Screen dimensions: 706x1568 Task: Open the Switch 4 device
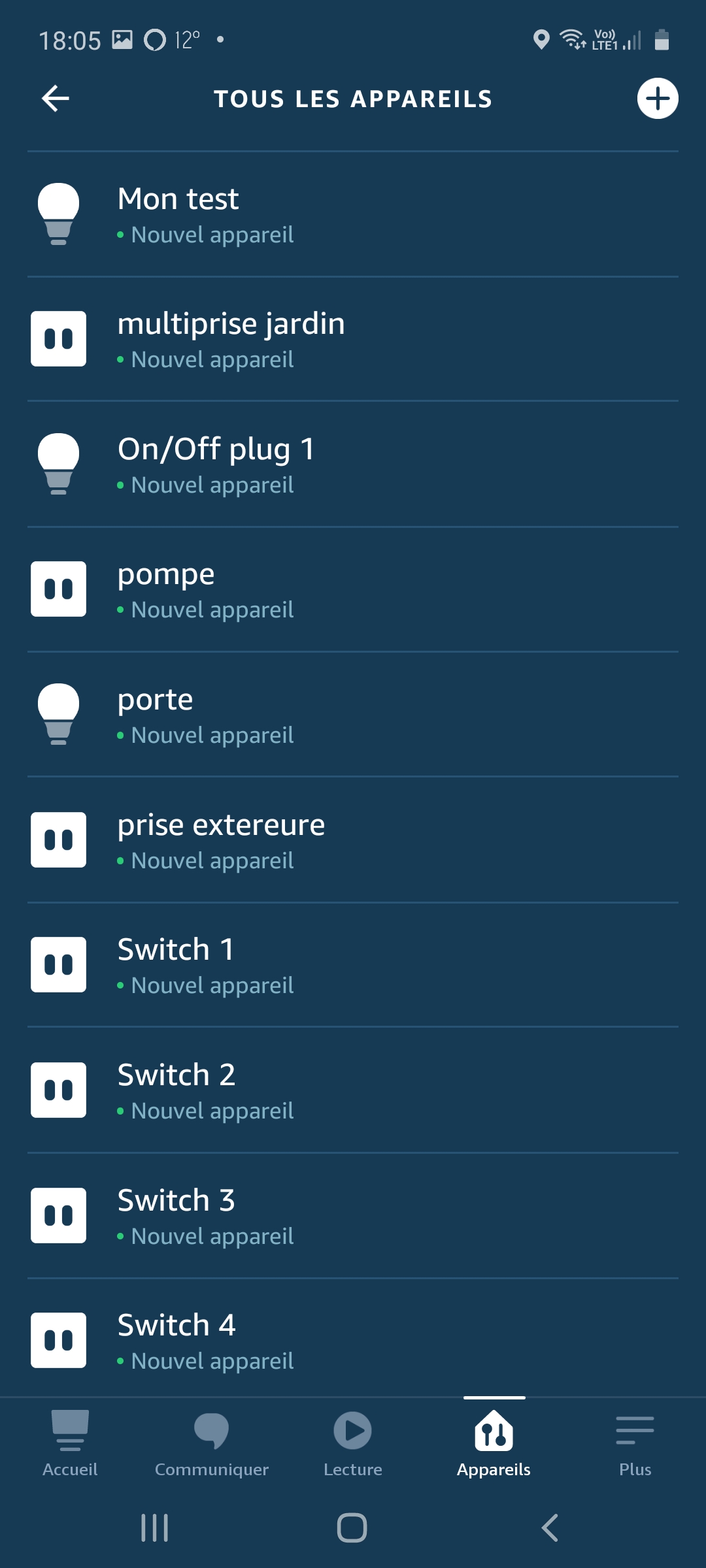[x=353, y=1339]
